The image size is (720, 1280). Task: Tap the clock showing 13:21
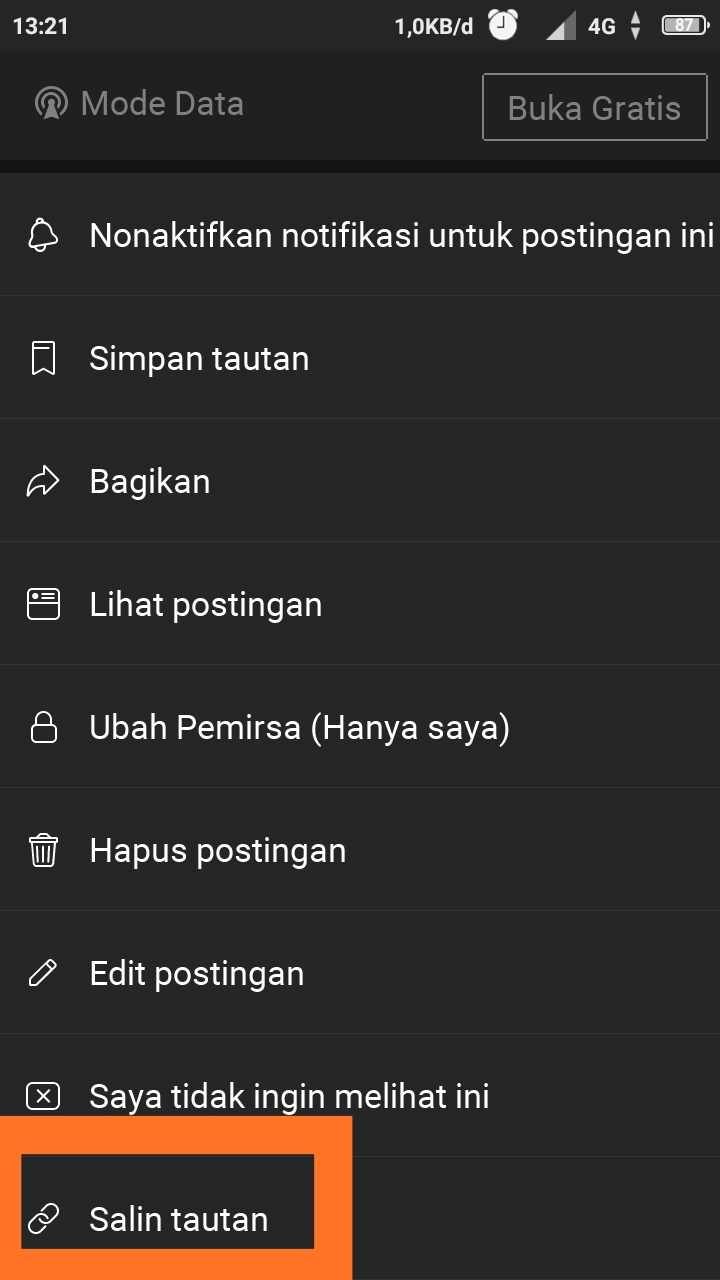tap(41, 25)
